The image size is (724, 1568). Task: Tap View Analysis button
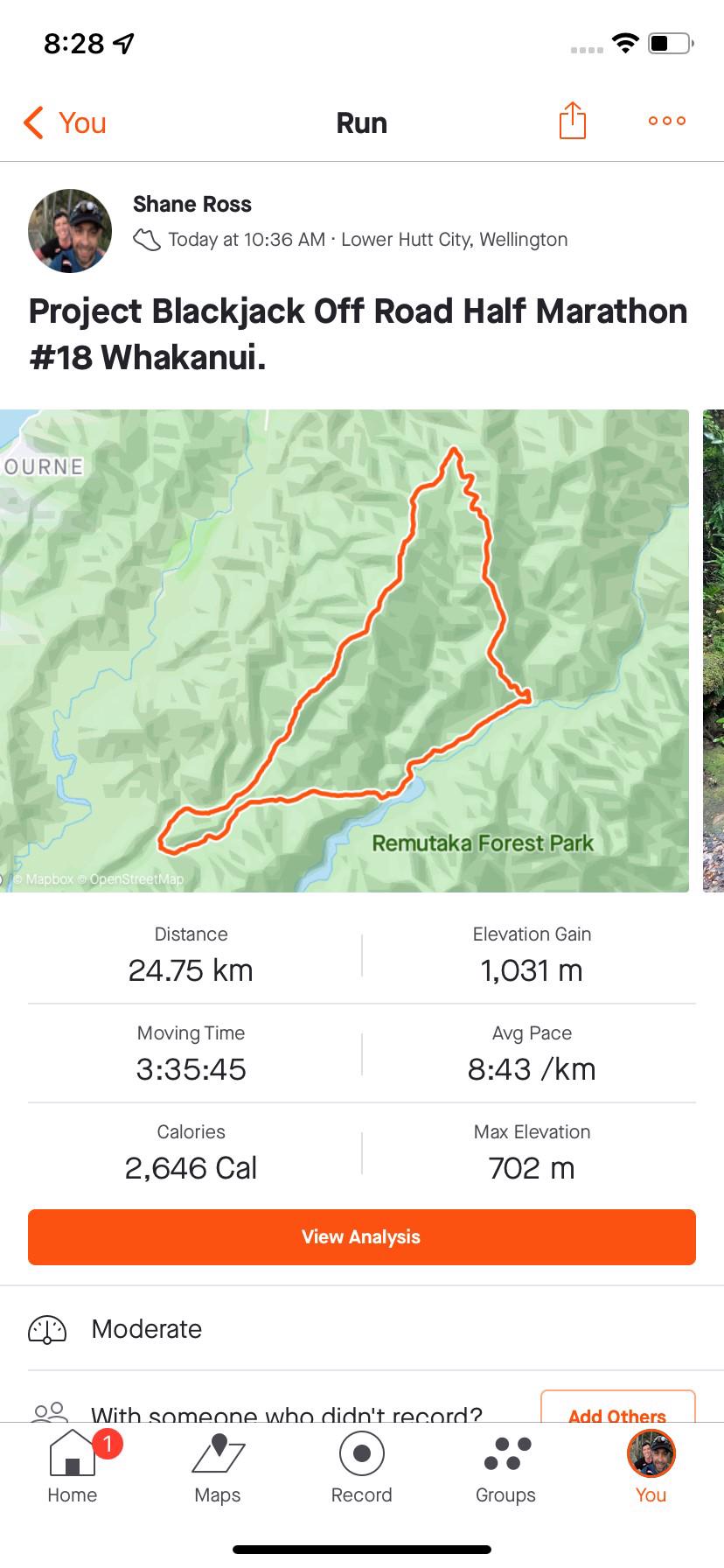tap(362, 1236)
